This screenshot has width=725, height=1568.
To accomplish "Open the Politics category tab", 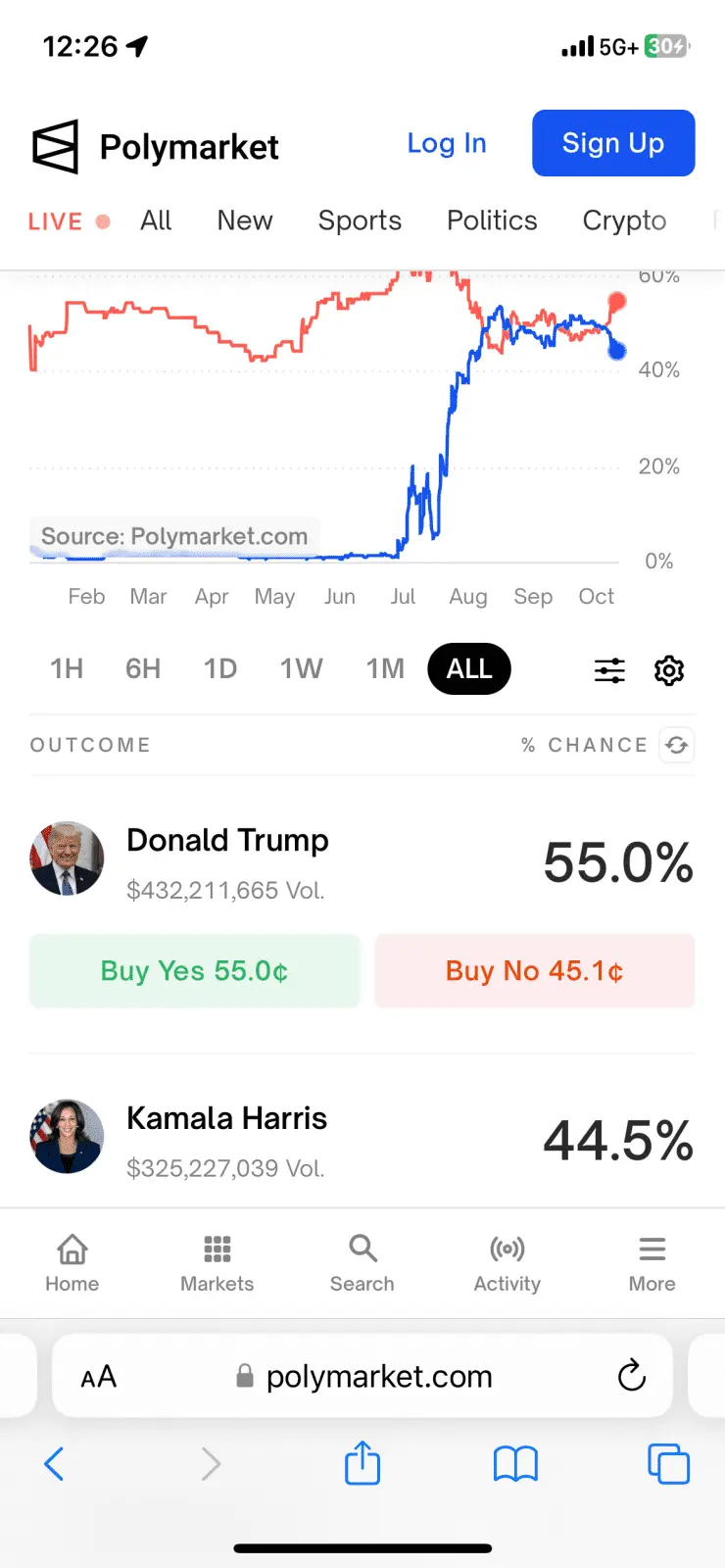I will coord(492,220).
